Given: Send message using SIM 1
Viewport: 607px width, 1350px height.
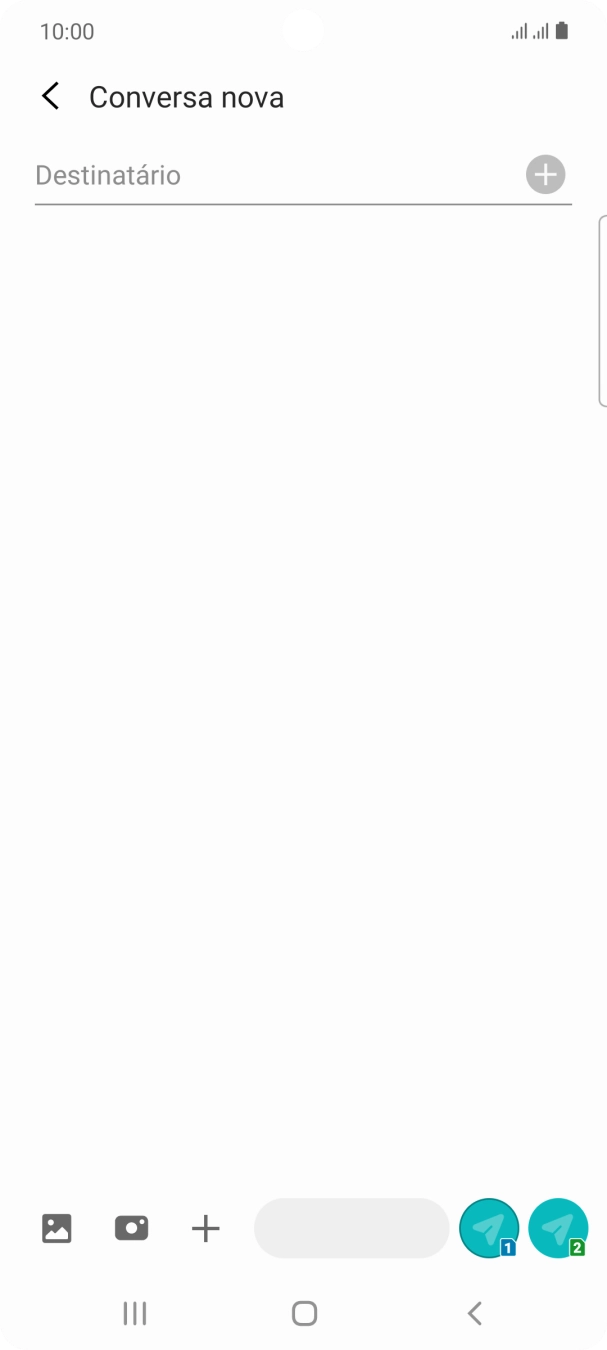Looking at the screenshot, I should [x=489, y=1228].
